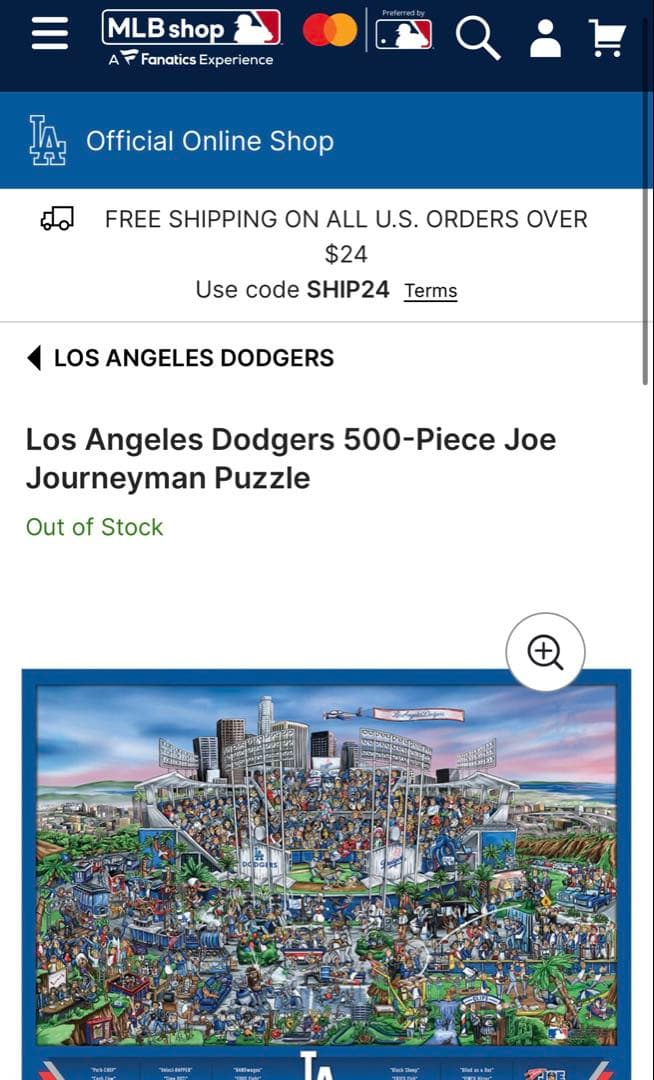Open the Dodgers Official Online Shop banner

pos(210,141)
